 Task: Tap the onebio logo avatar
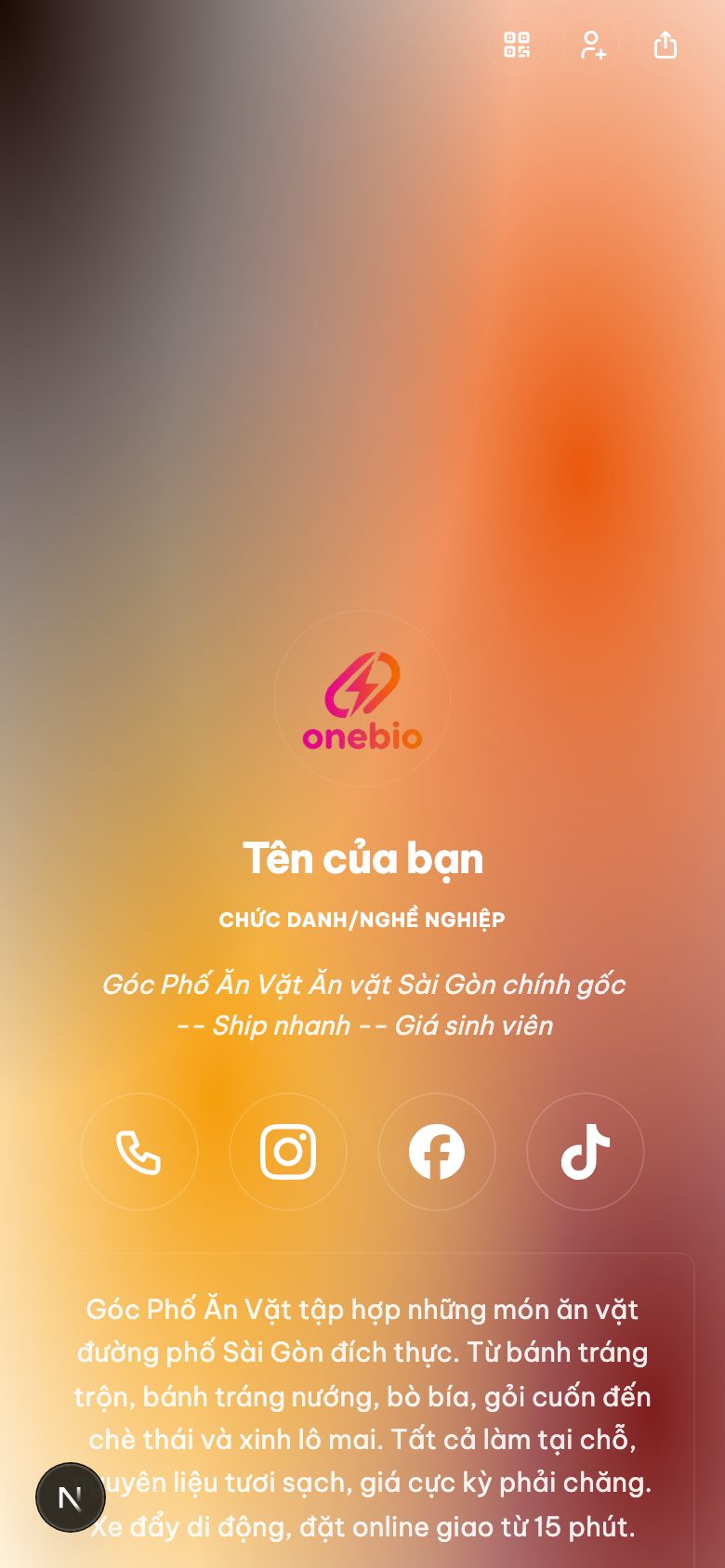362,698
